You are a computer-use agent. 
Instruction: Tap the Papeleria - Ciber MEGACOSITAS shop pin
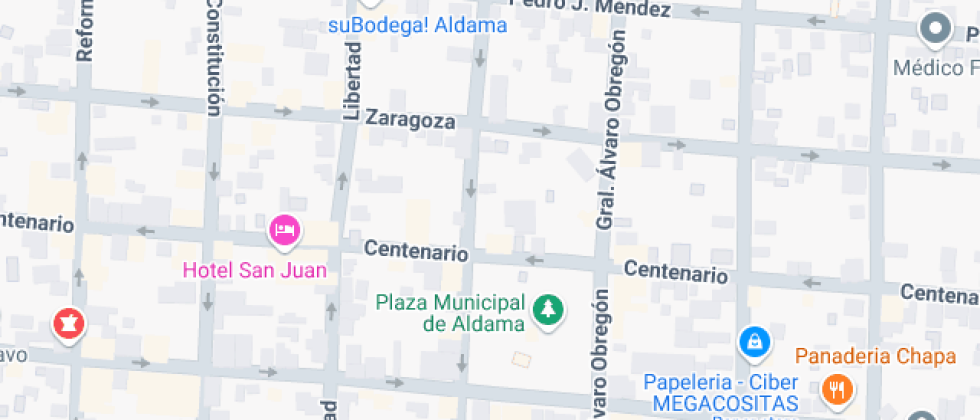(x=755, y=343)
